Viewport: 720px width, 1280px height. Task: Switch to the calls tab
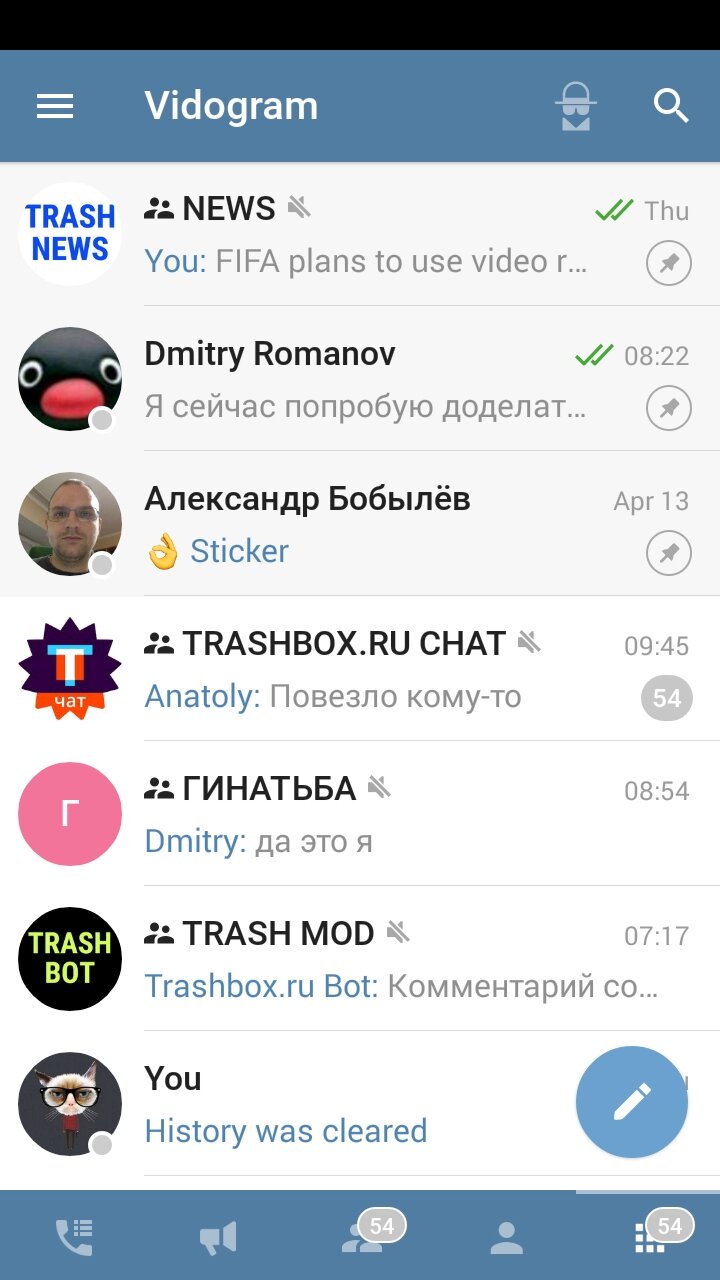[x=73, y=1238]
